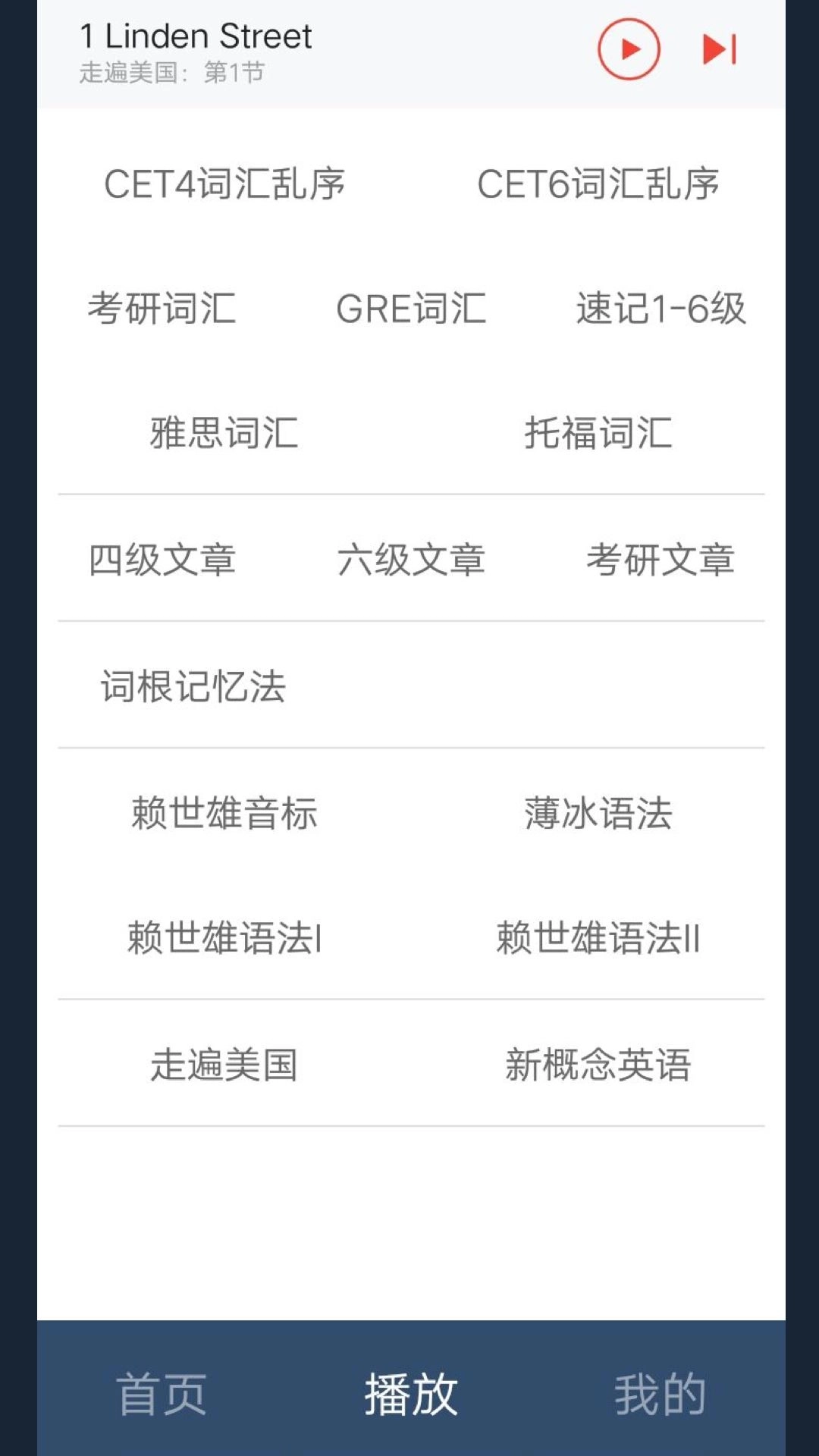Open the CET6词汇乱序 category
819x1456 pixels.
click(x=597, y=182)
